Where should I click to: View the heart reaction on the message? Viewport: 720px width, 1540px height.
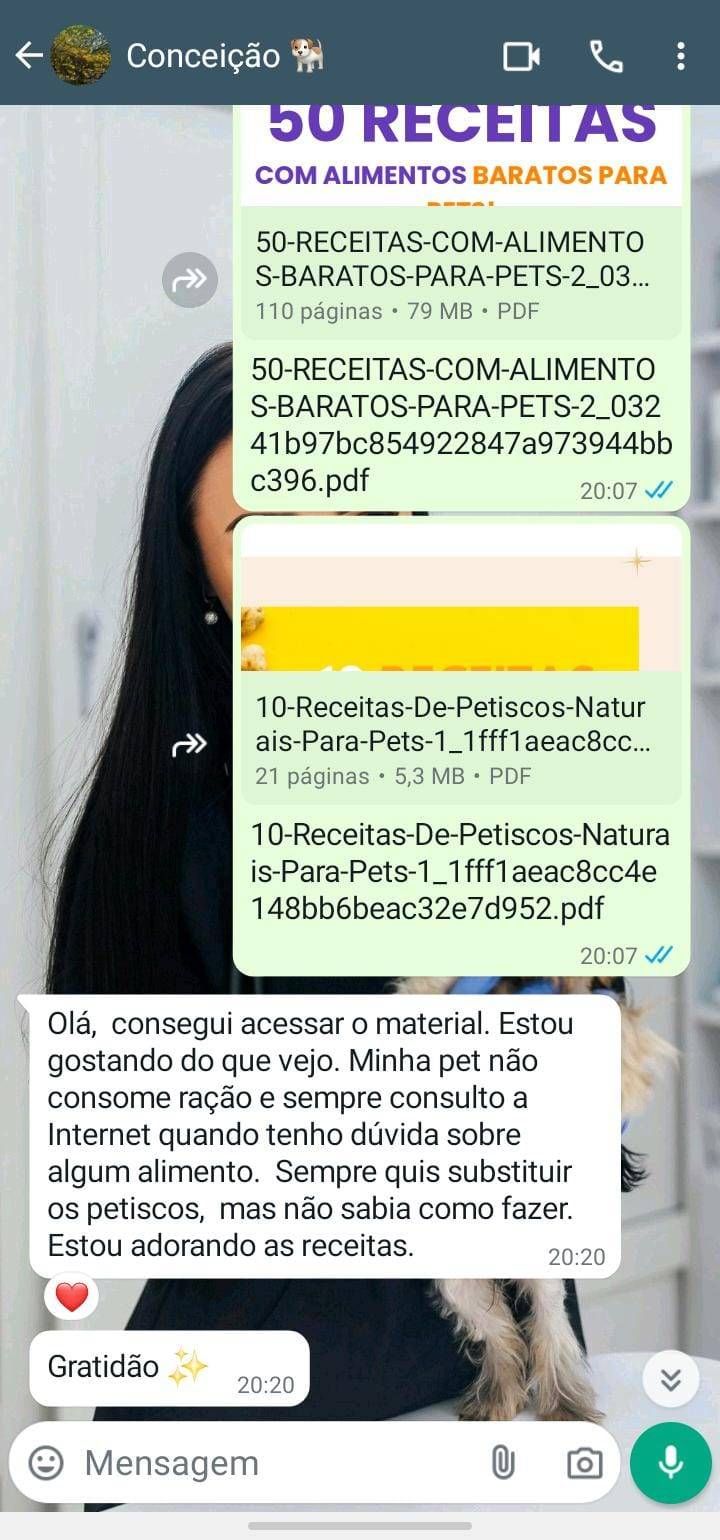pos(71,1297)
